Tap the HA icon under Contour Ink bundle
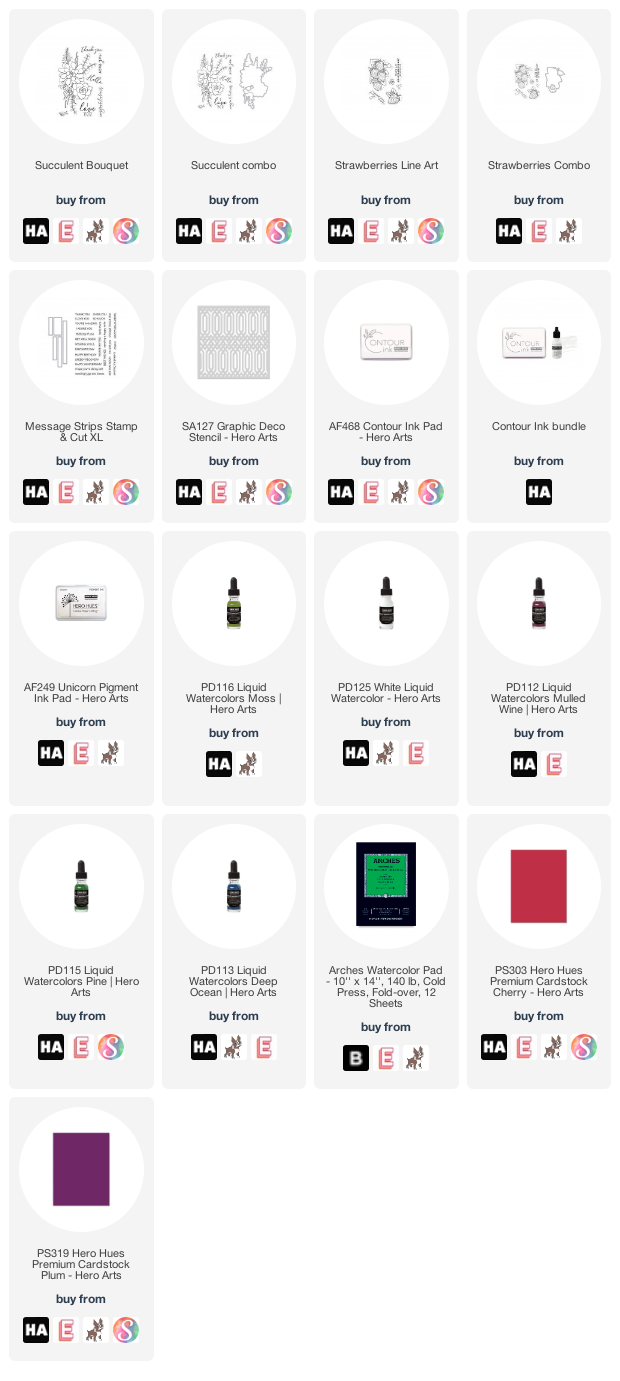The image size is (620, 1381). [539, 493]
